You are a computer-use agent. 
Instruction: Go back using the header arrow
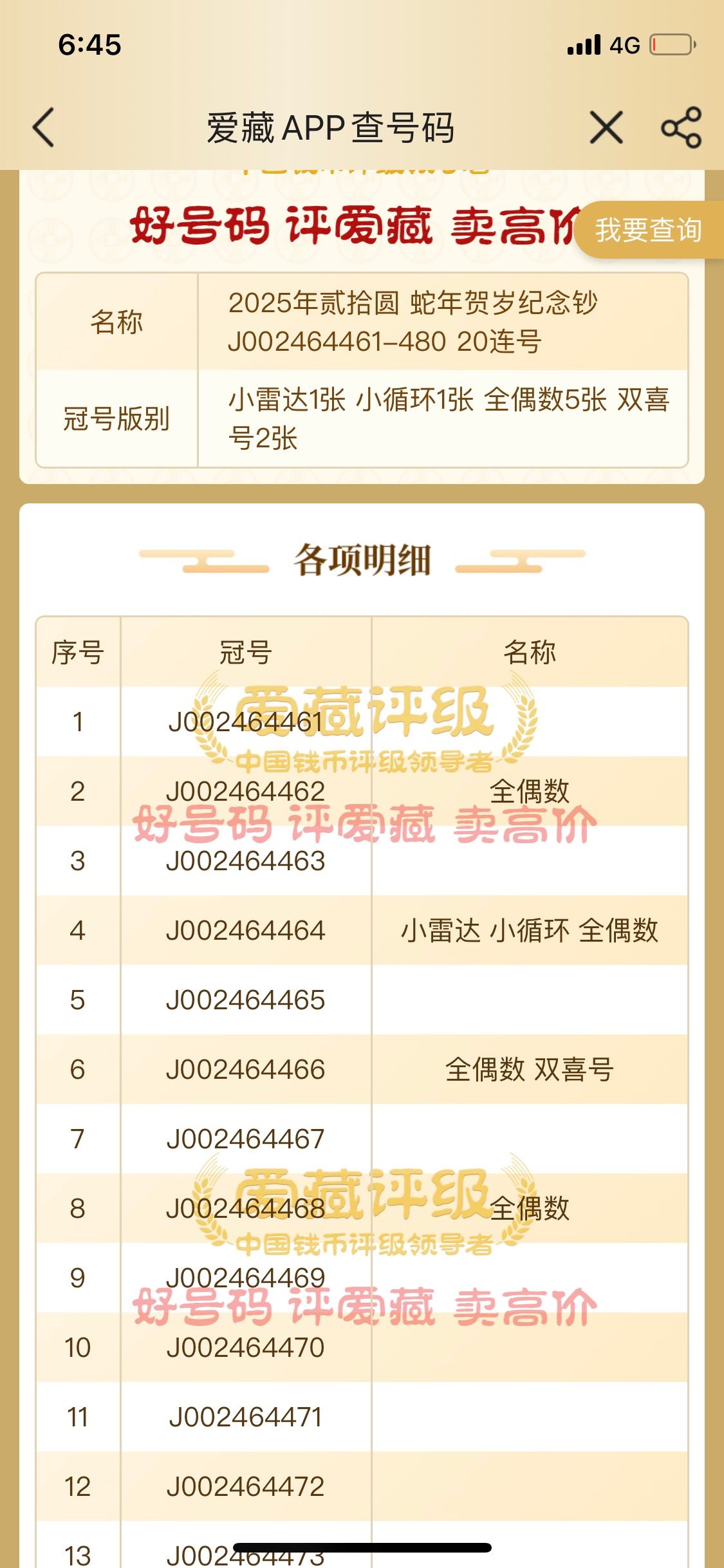pos(44,127)
